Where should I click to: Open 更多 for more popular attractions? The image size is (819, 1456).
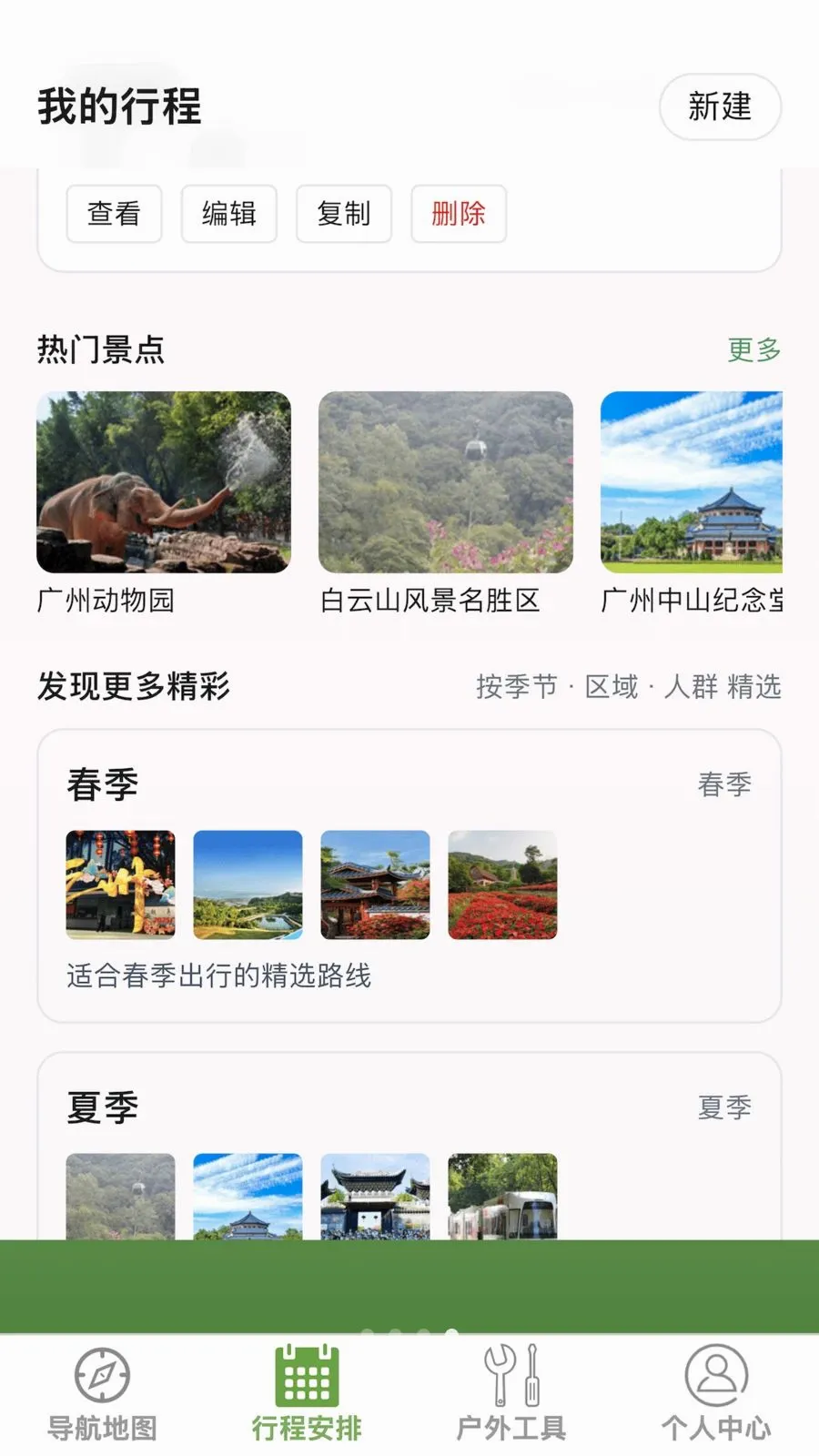pos(753,349)
